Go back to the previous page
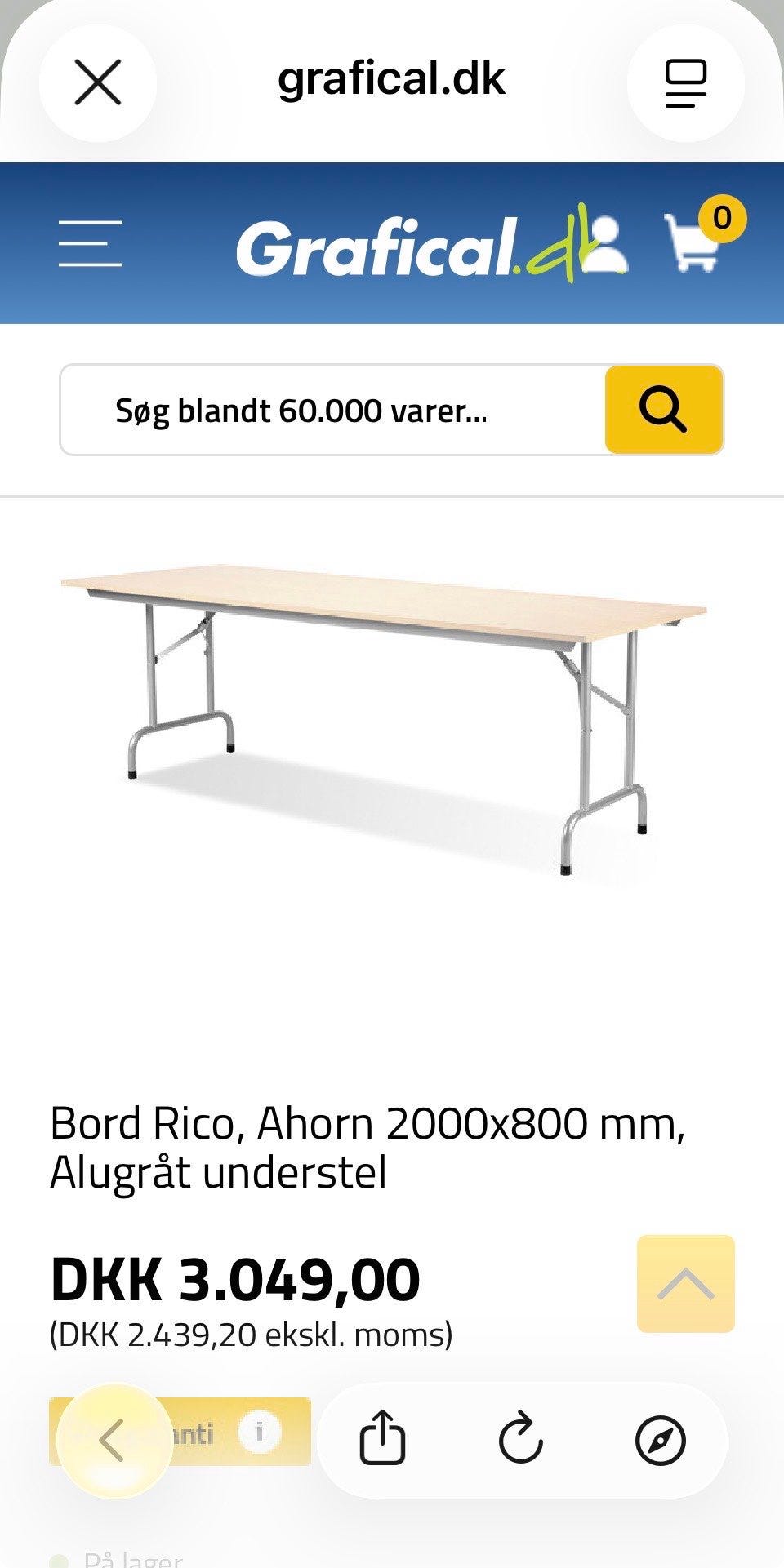Viewport: 784px width, 1568px height. pos(113,1441)
